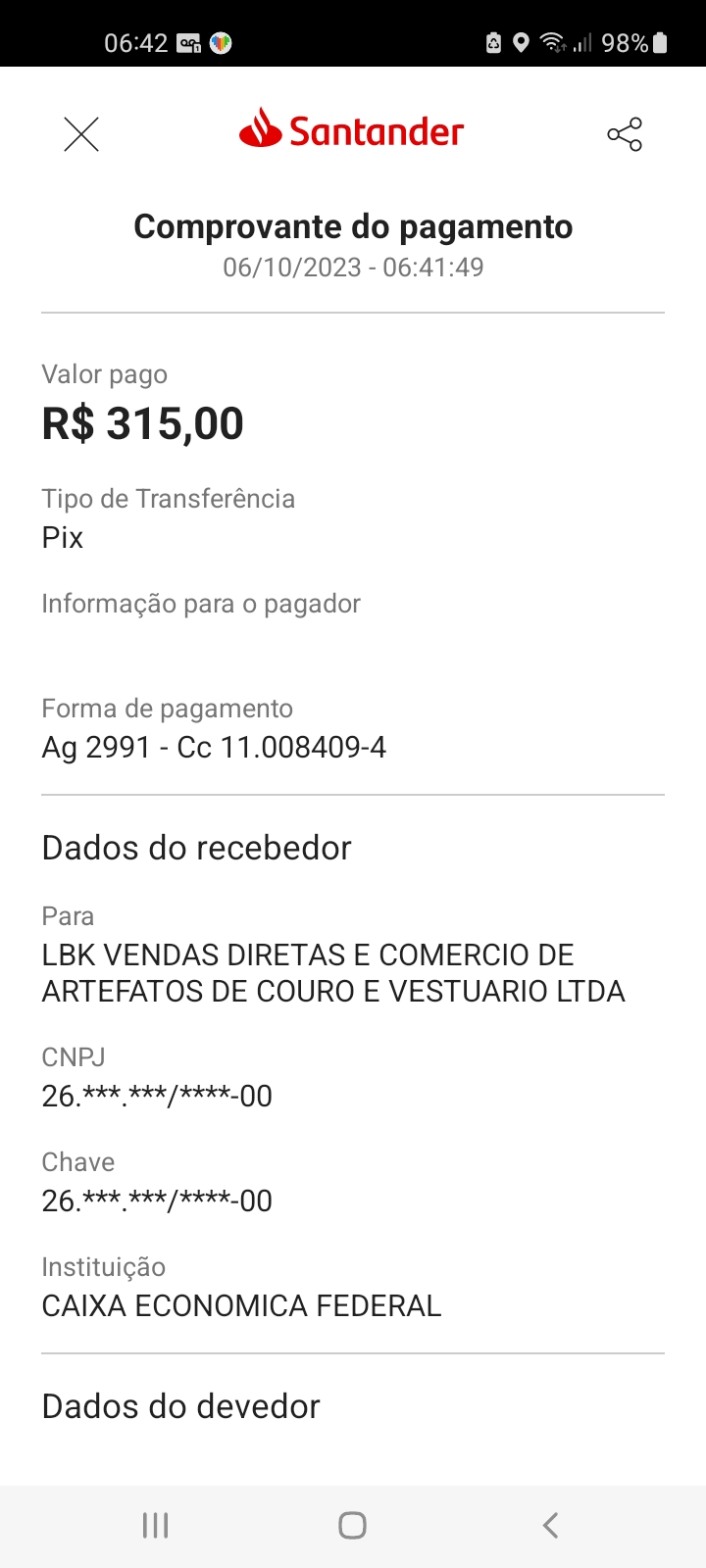This screenshot has width=706, height=1568.
Task: Close the payment receipt screen
Action: pyautogui.click(x=81, y=134)
